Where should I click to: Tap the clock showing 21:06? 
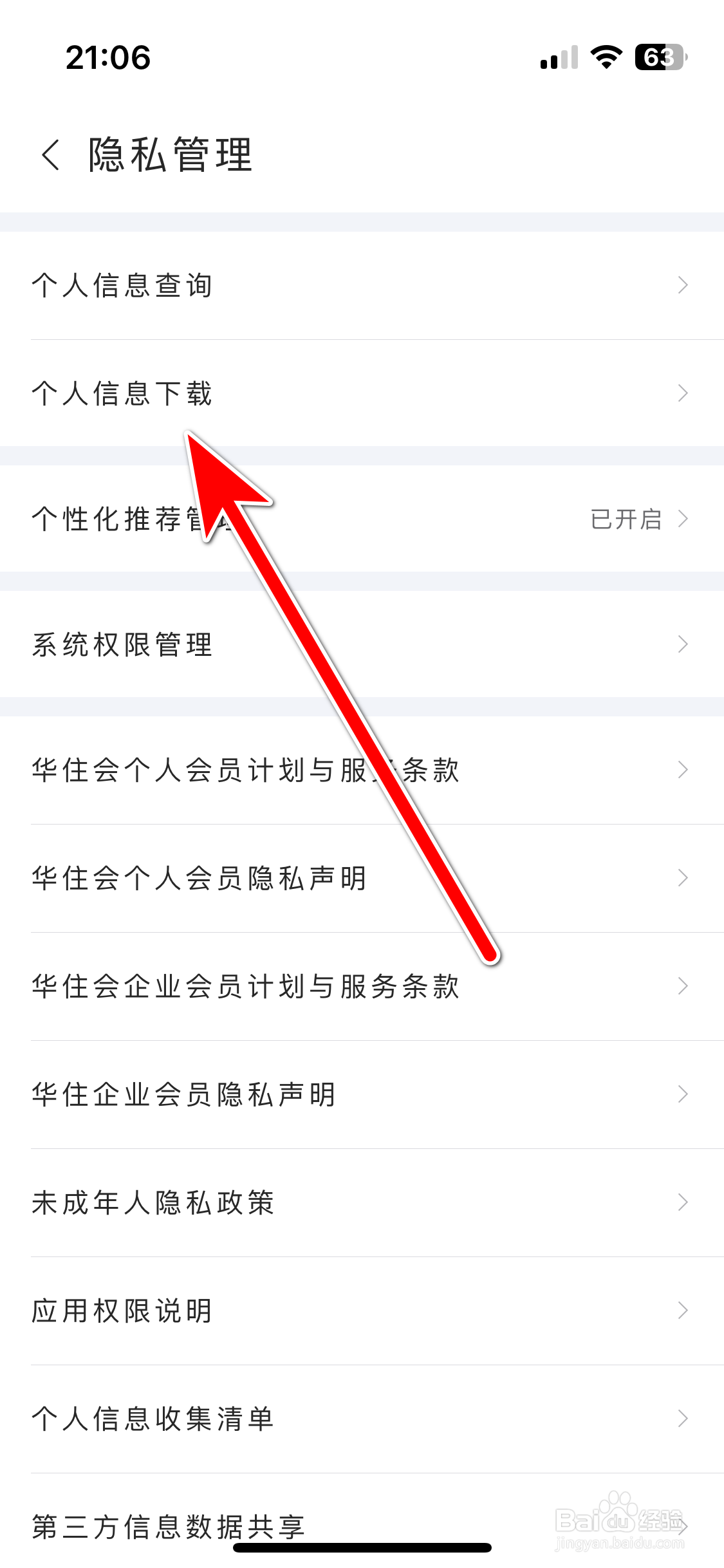(x=108, y=58)
